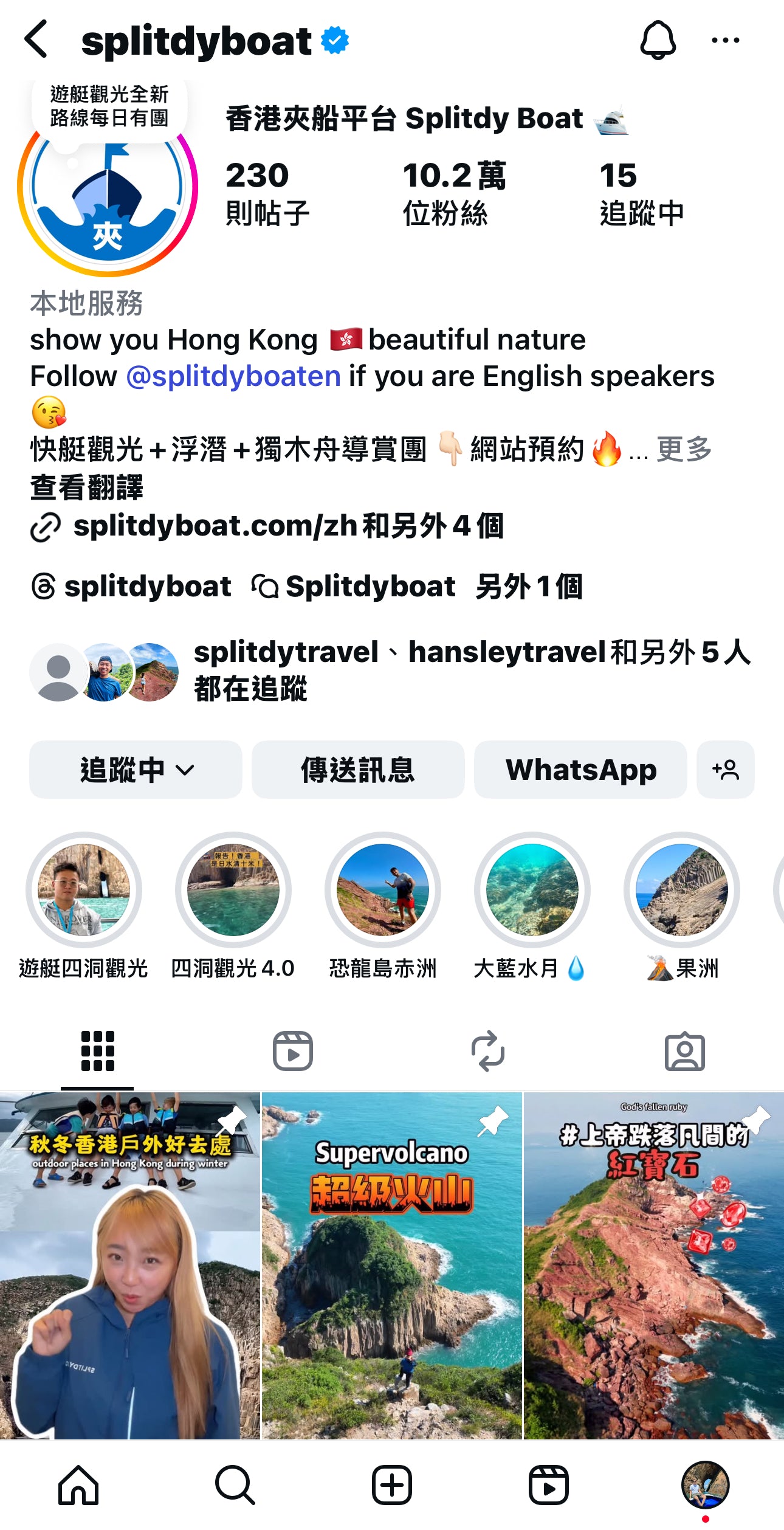Switch to the Reels tab on the profile
Viewport: 784px width, 1530px height.
(293, 1051)
